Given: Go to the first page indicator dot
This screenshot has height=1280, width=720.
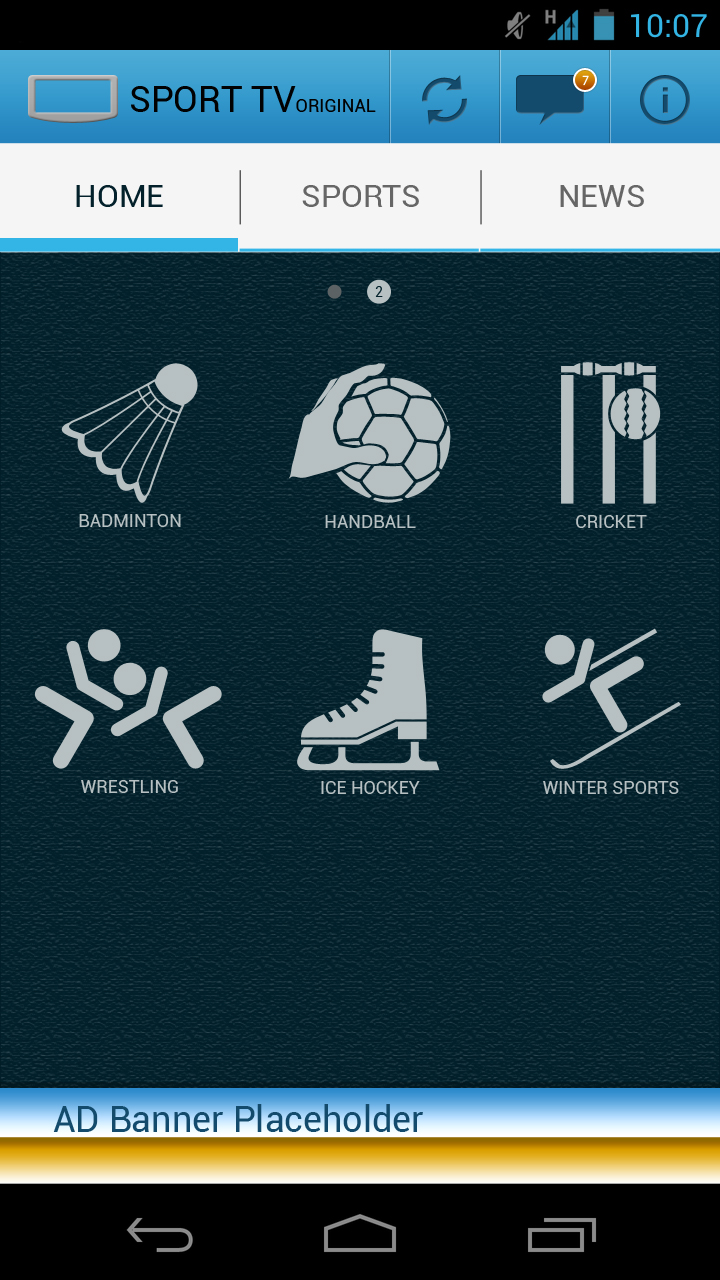Looking at the screenshot, I should [335, 292].
